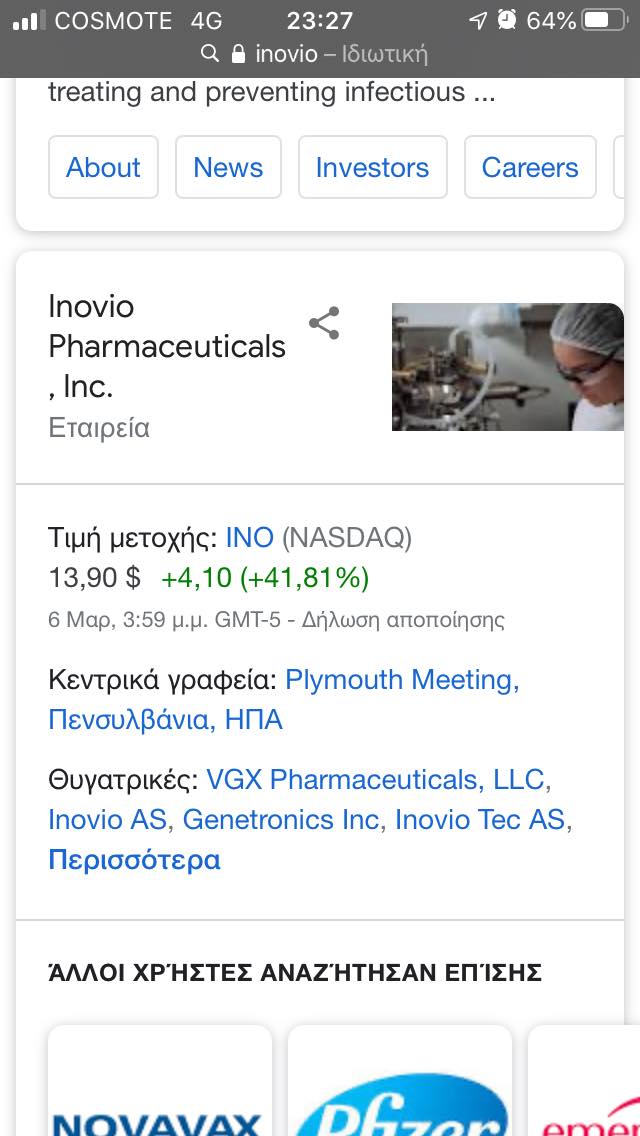Open the Pfizer related search card
Image resolution: width=640 pixels, height=1136 pixels.
tap(400, 1085)
